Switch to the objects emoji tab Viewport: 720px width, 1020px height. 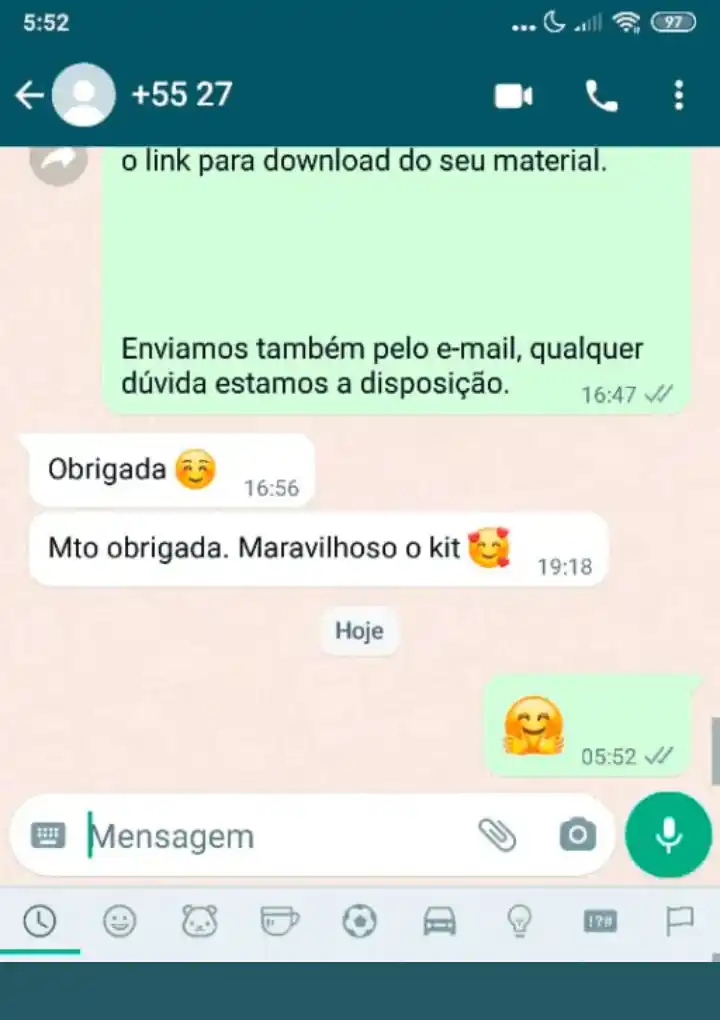[x=519, y=922]
